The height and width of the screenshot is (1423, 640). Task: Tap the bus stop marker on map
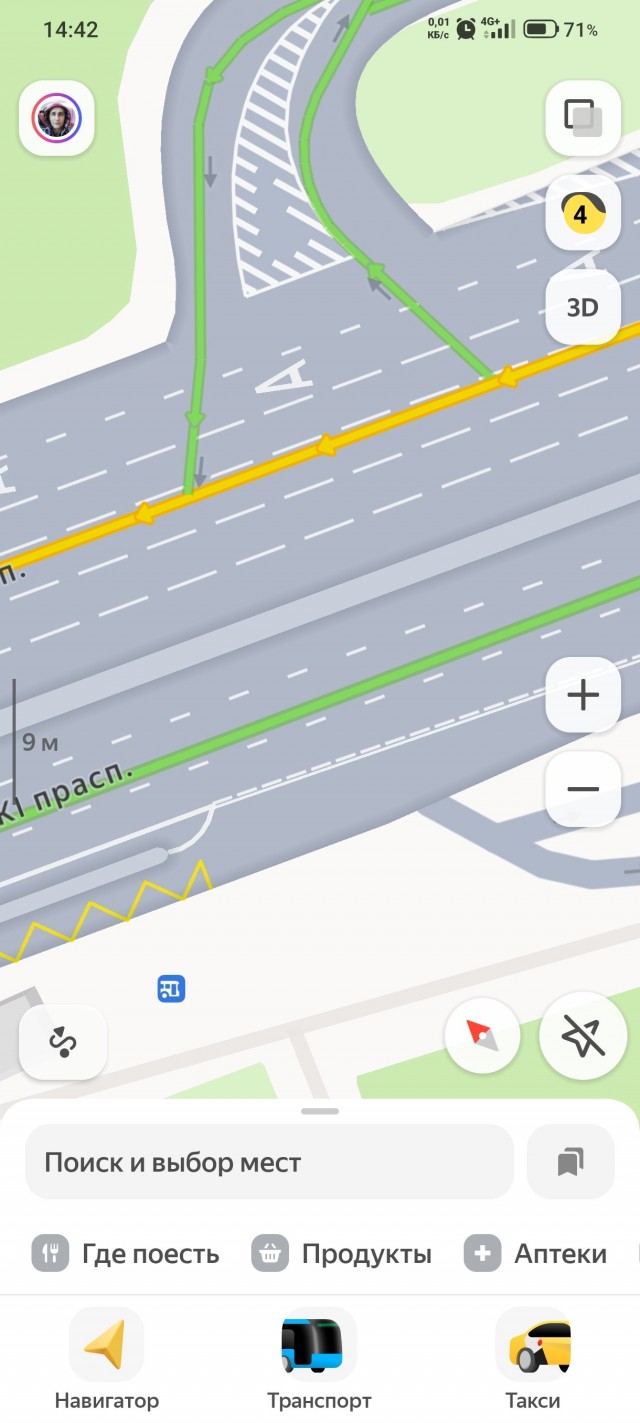[x=171, y=989]
